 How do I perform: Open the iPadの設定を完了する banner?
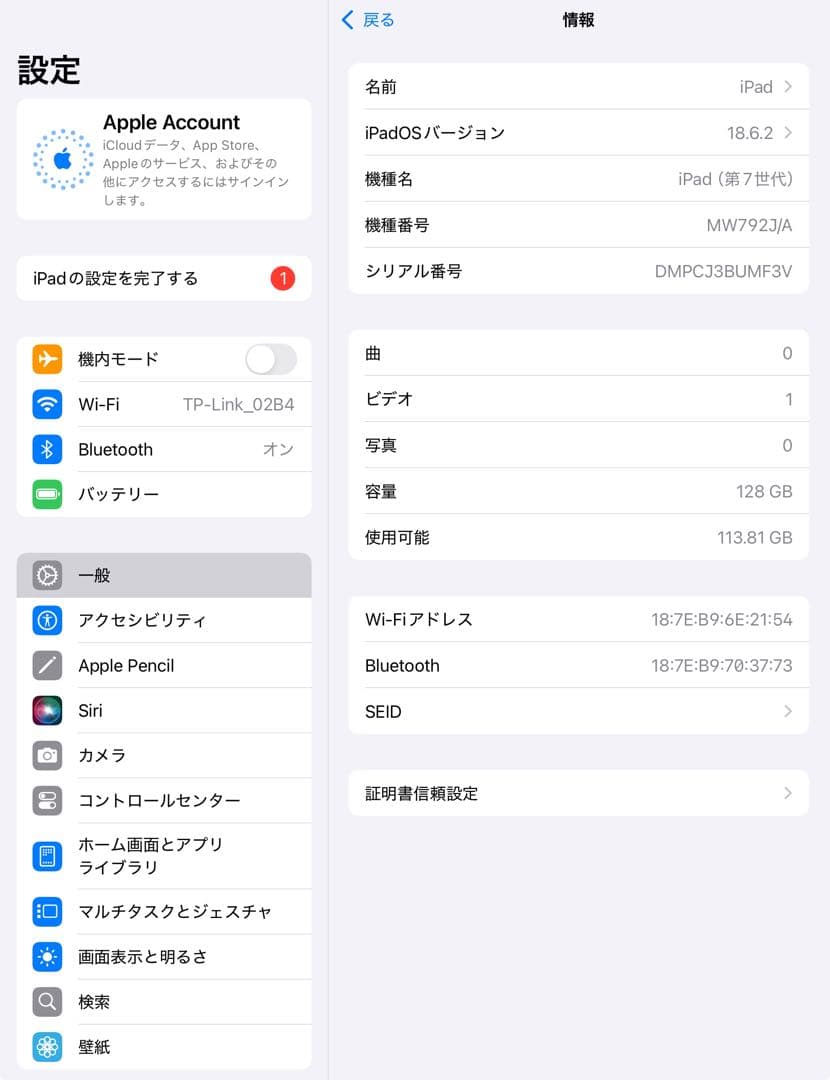tap(163, 278)
